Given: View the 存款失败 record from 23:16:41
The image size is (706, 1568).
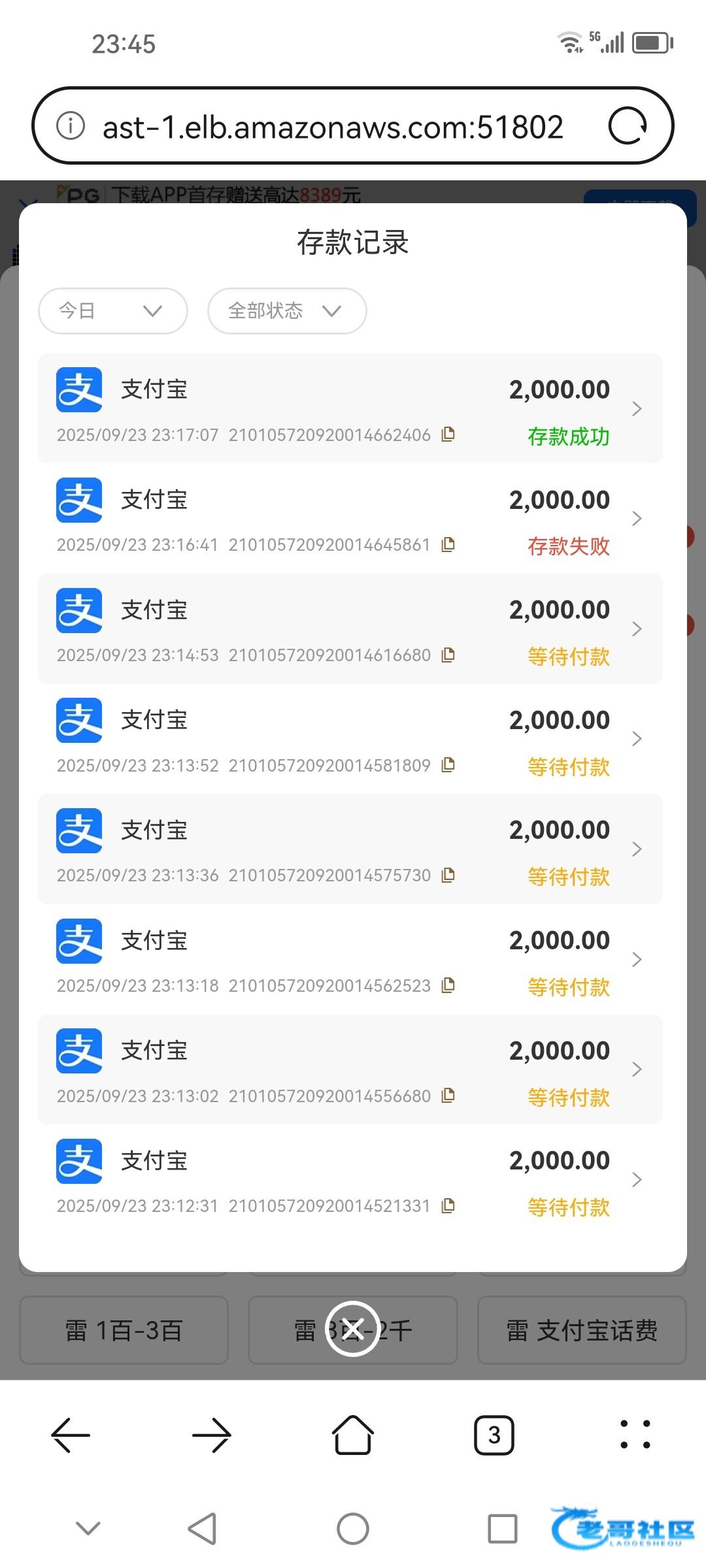Looking at the screenshot, I should coord(350,519).
